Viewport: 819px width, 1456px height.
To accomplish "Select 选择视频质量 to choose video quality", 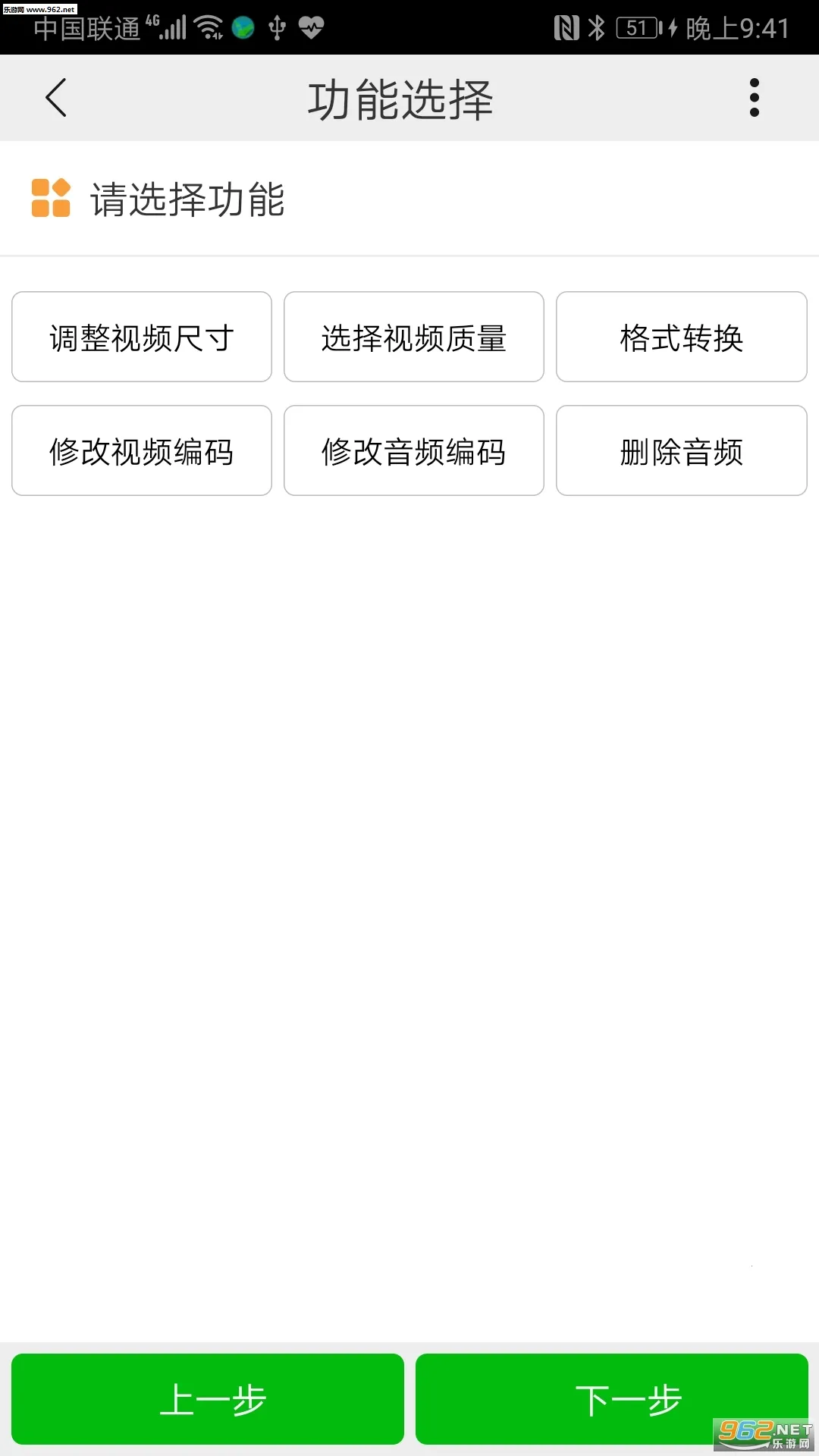I will [413, 337].
